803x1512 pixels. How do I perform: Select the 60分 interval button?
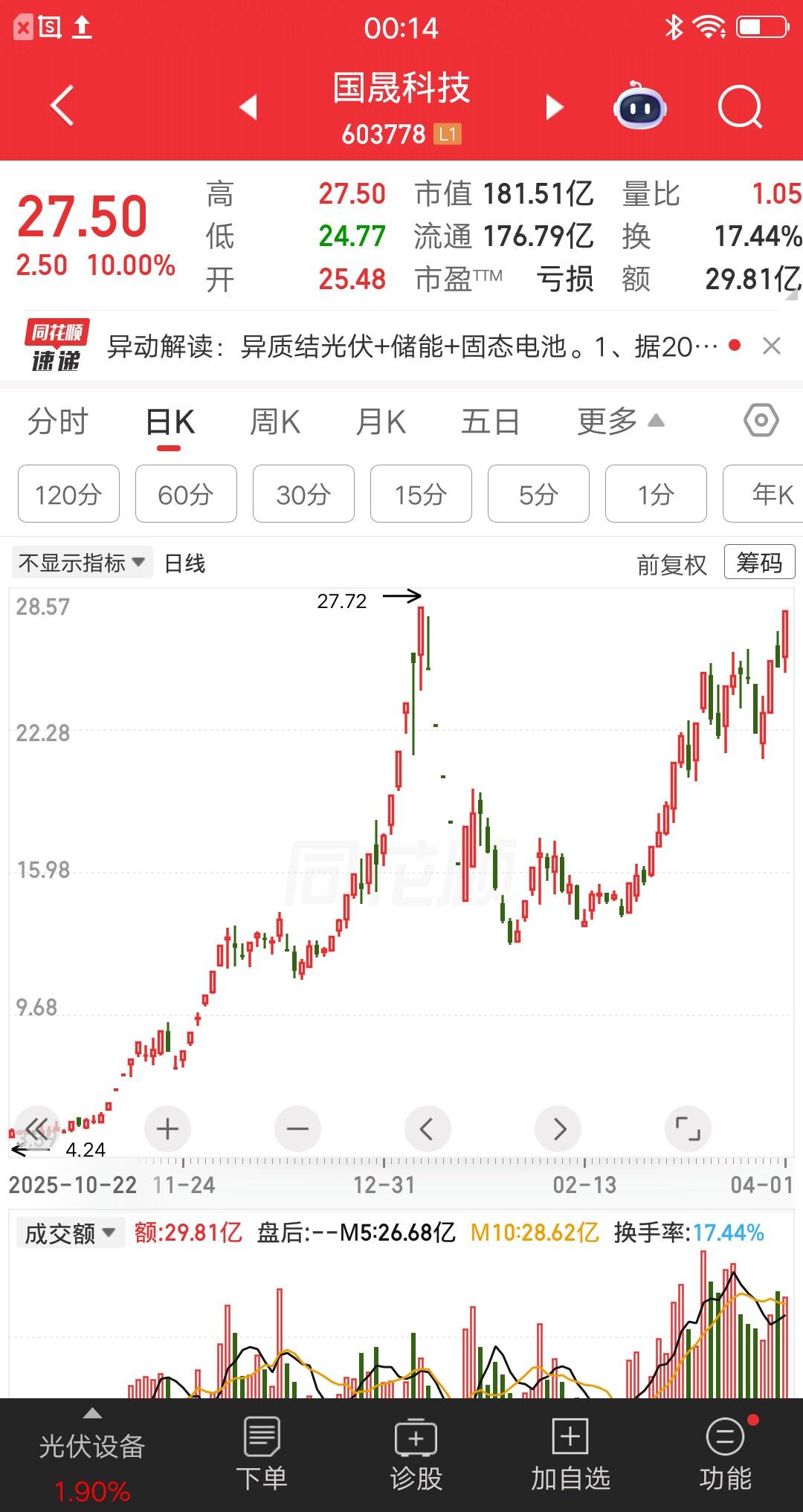(x=185, y=494)
